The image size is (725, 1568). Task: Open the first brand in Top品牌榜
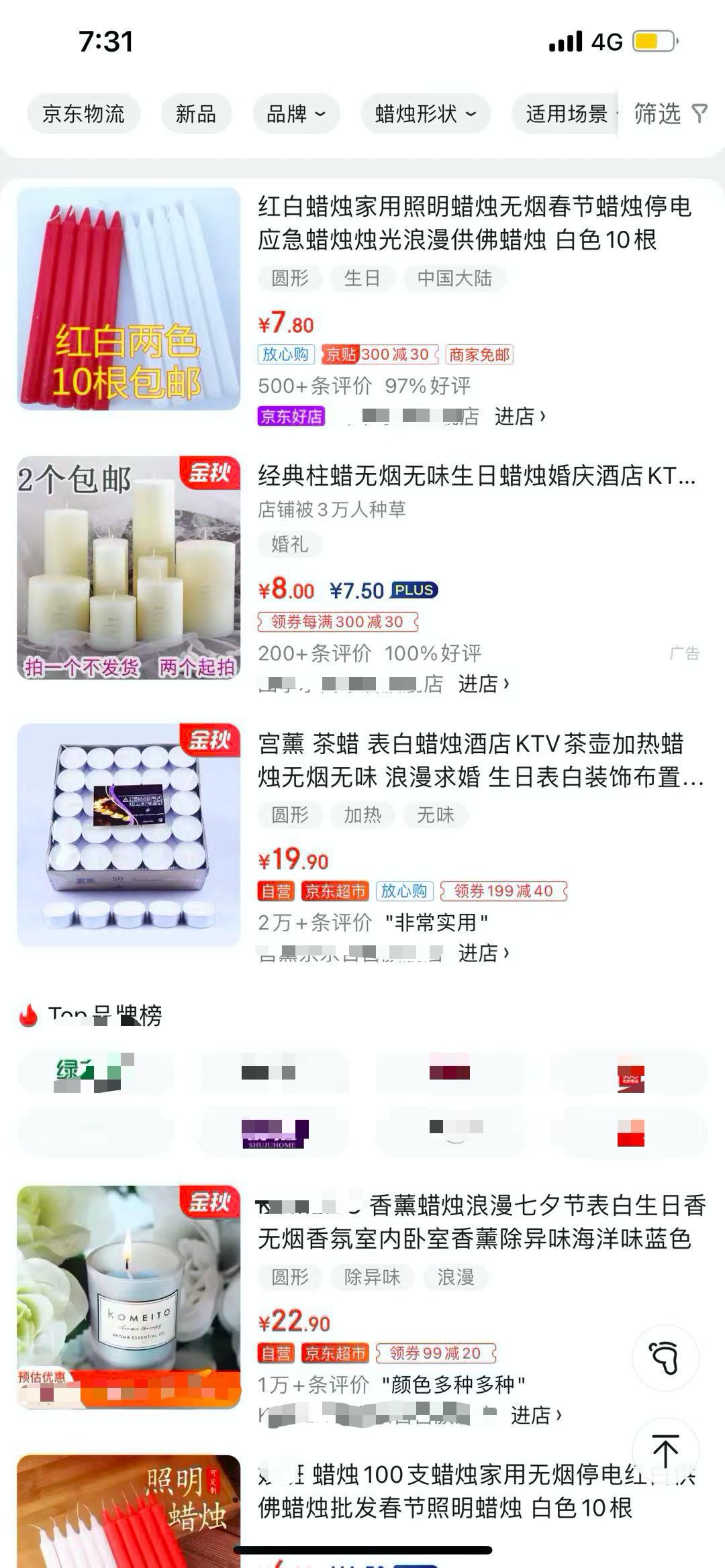coord(95,1072)
